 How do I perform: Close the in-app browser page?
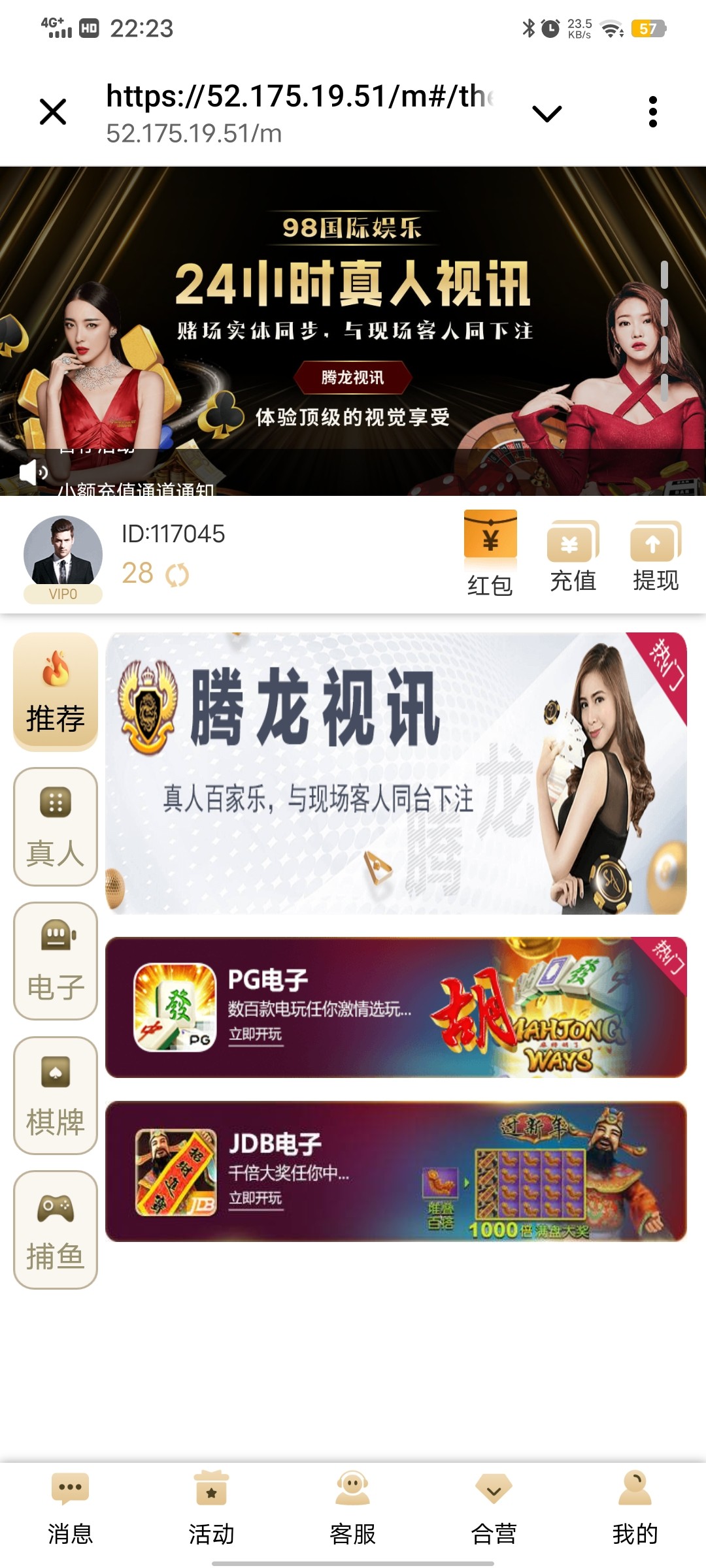[53, 112]
